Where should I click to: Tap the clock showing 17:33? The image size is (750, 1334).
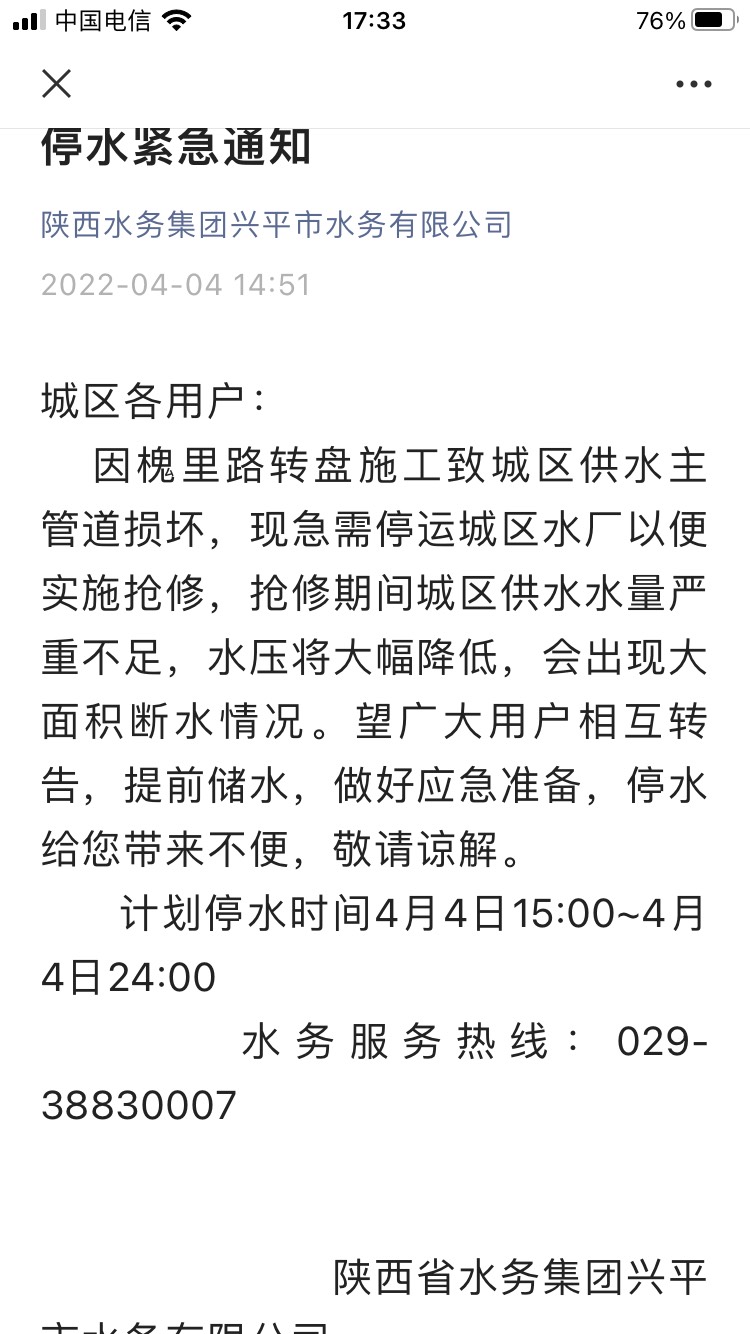(375, 20)
